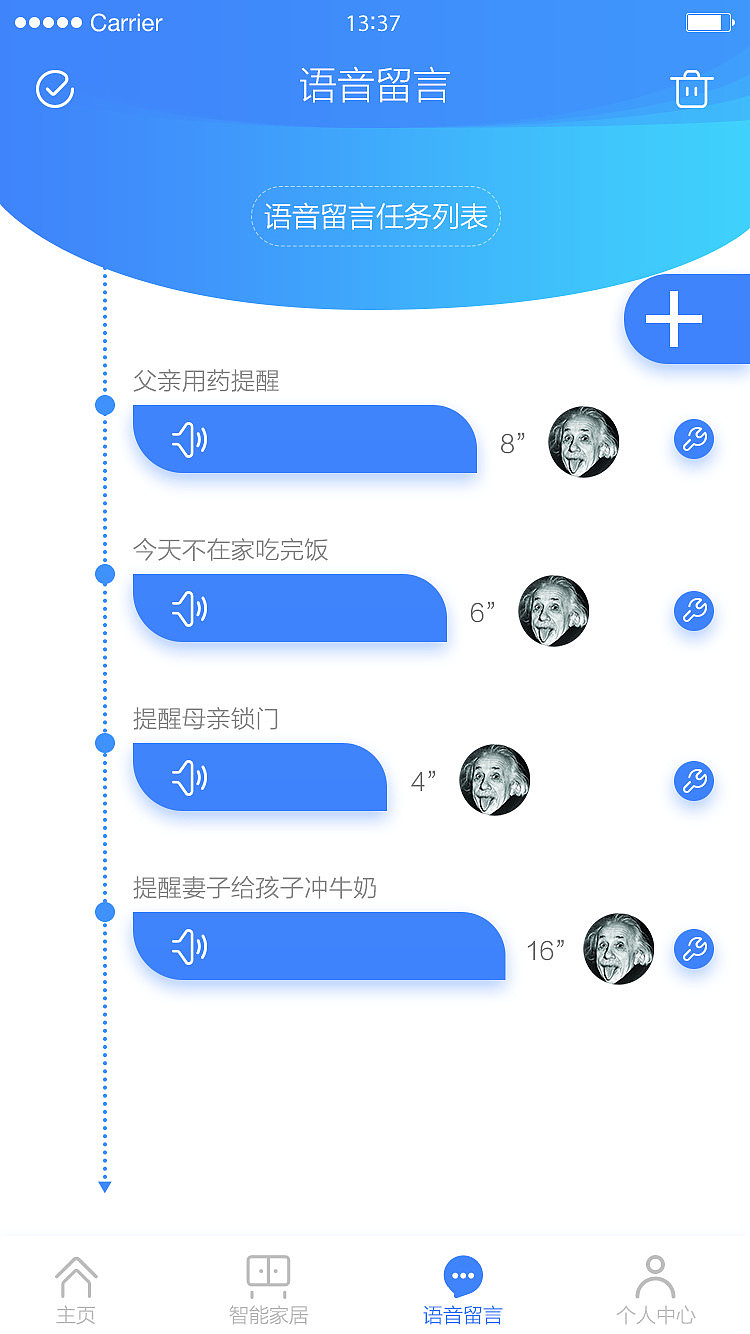
Task: Switch to the 主页 tab
Action: click(76, 1290)
